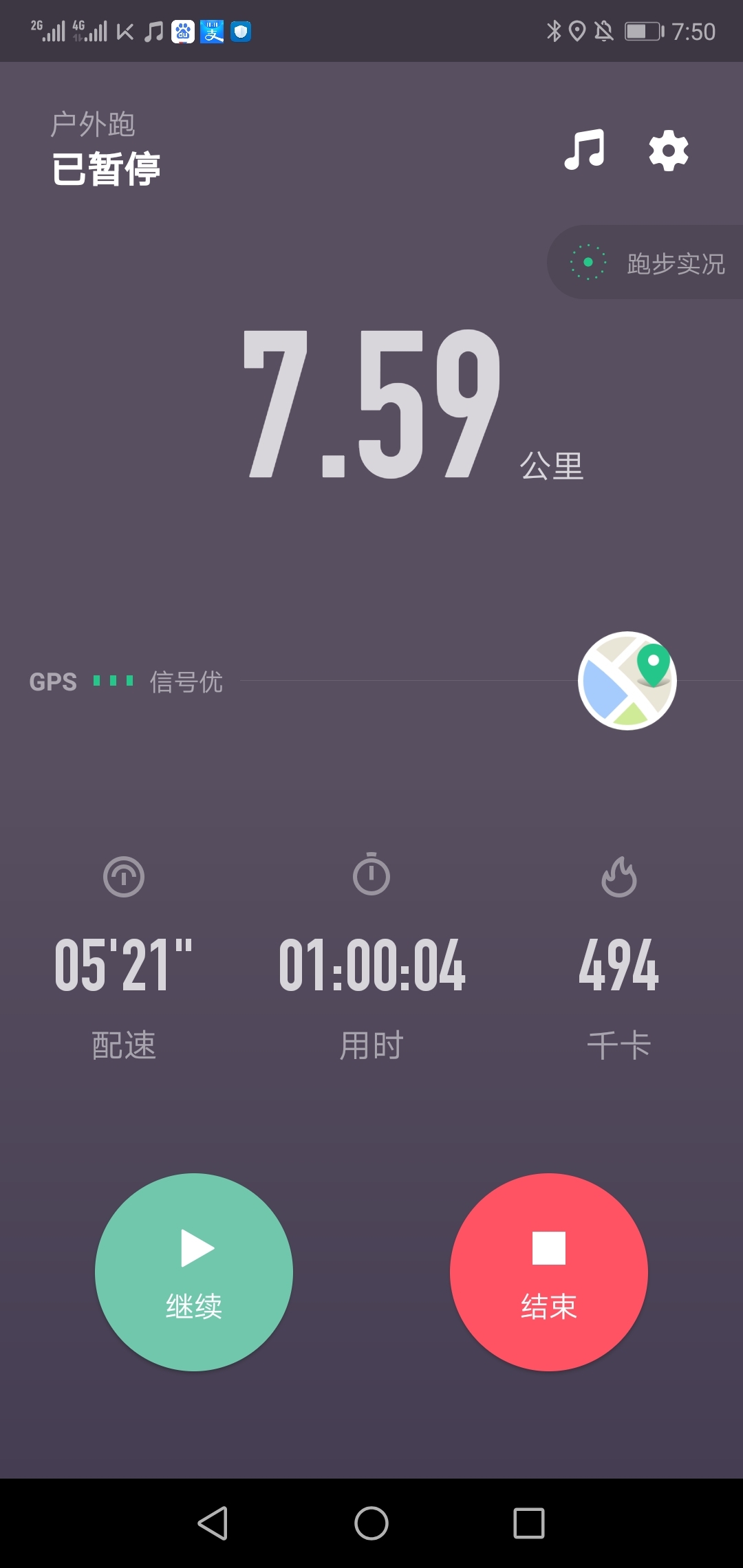Open the route map view
Screen dimensions: 743x1568
click(x=627, y=681)
